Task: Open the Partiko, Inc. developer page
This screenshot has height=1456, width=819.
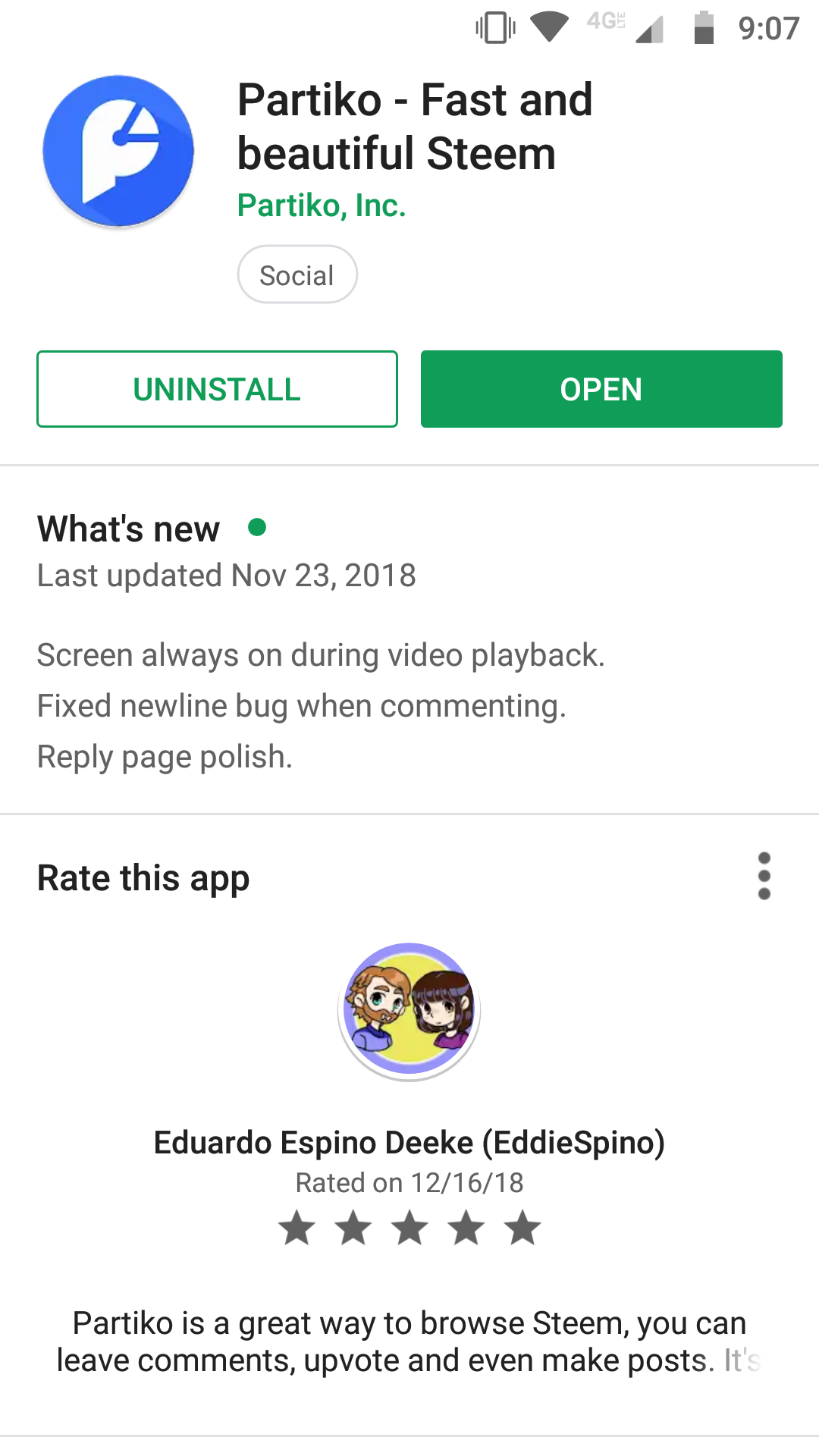Action: pos(322,206)
